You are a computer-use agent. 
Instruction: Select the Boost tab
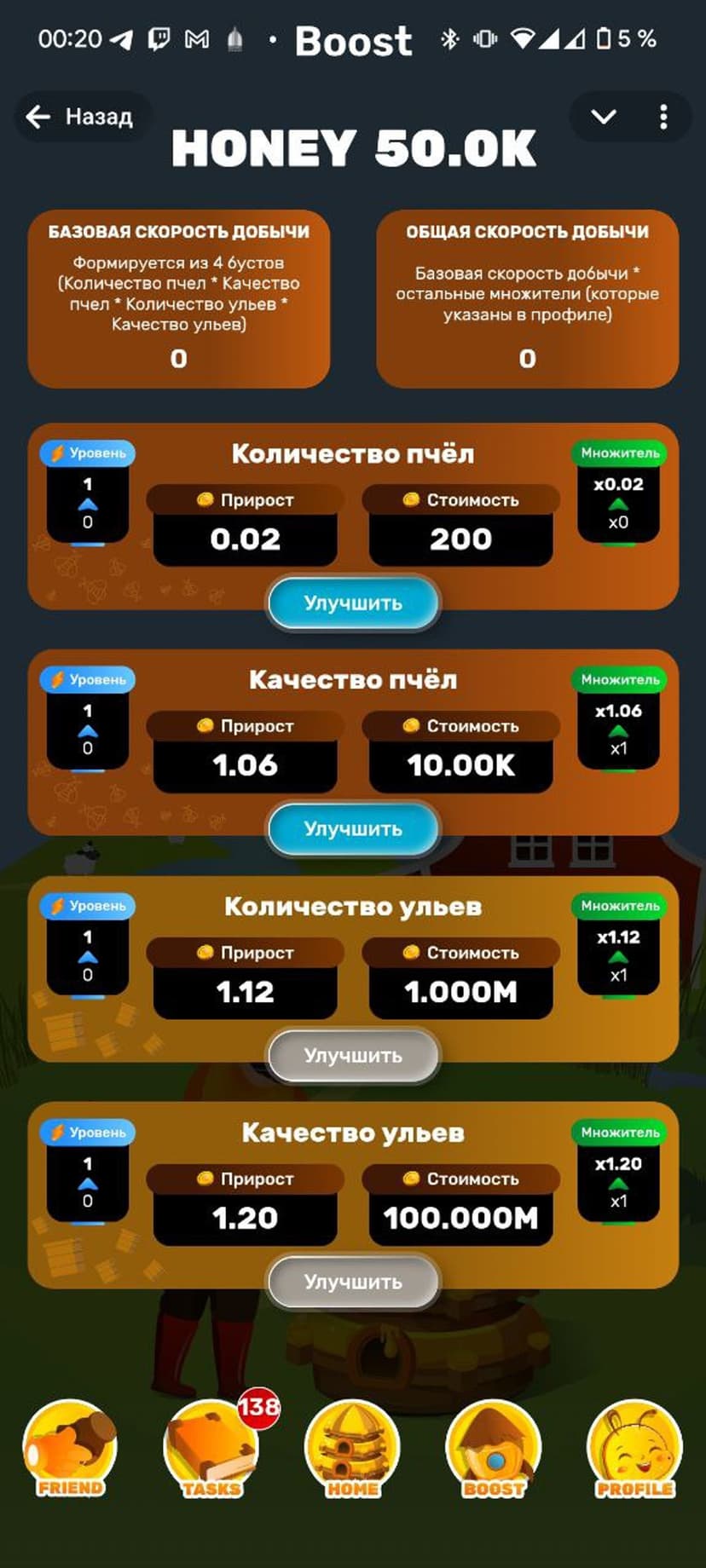(x=494, y=1449)
